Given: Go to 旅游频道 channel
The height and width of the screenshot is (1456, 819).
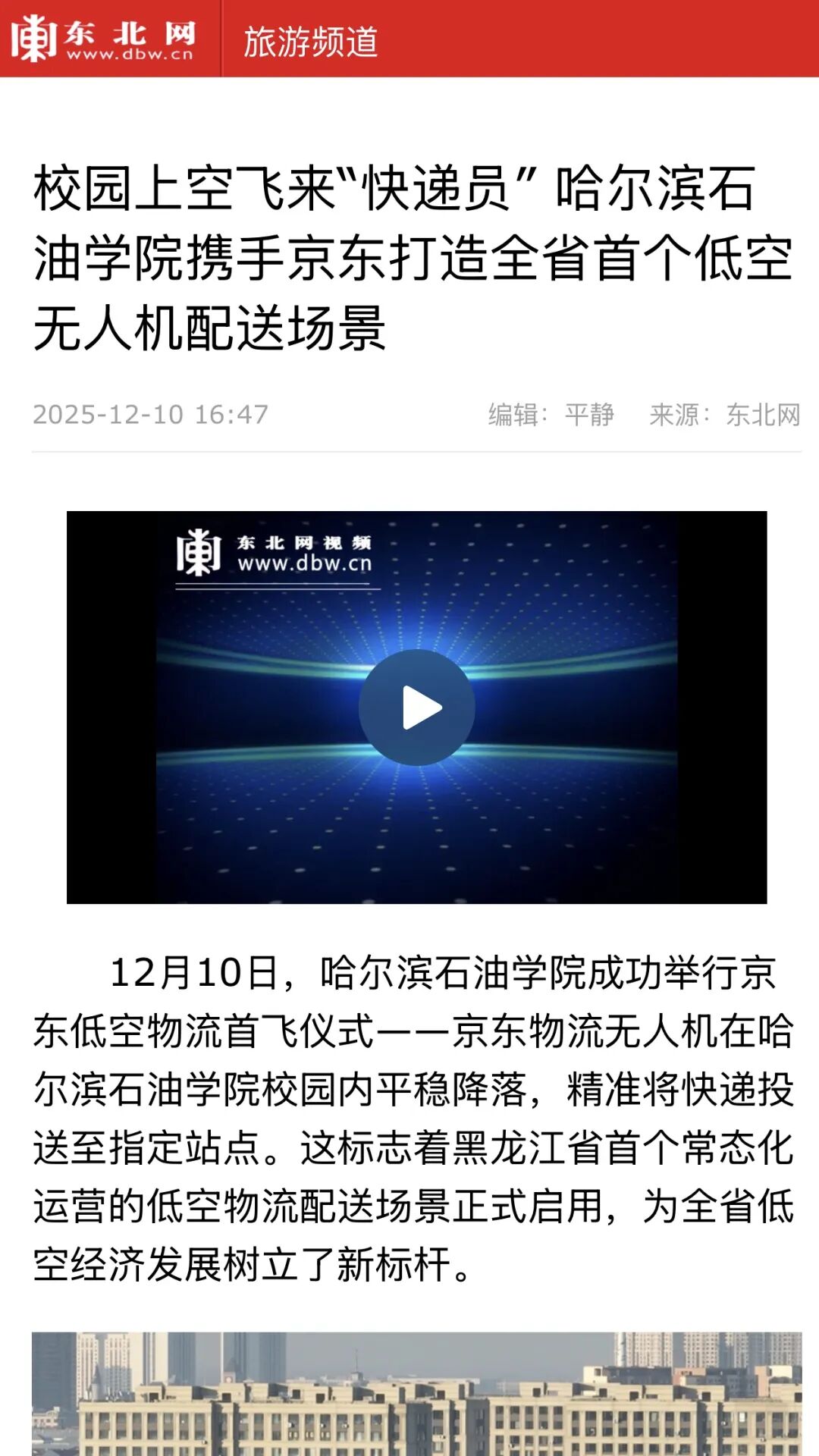Looking at the screenshot, I should (310, 41).
